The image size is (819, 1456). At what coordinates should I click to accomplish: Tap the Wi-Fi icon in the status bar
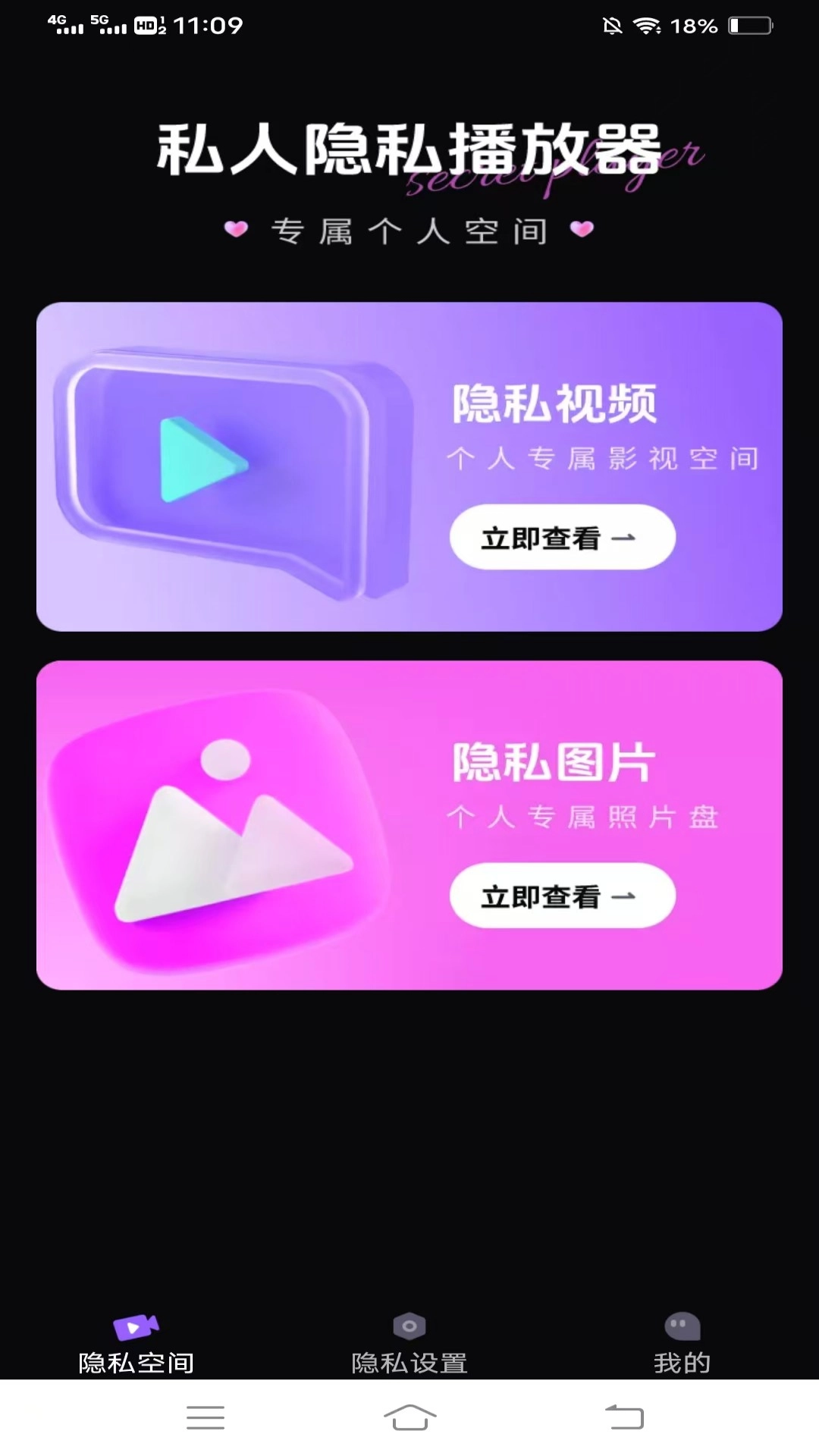point(648,24)
